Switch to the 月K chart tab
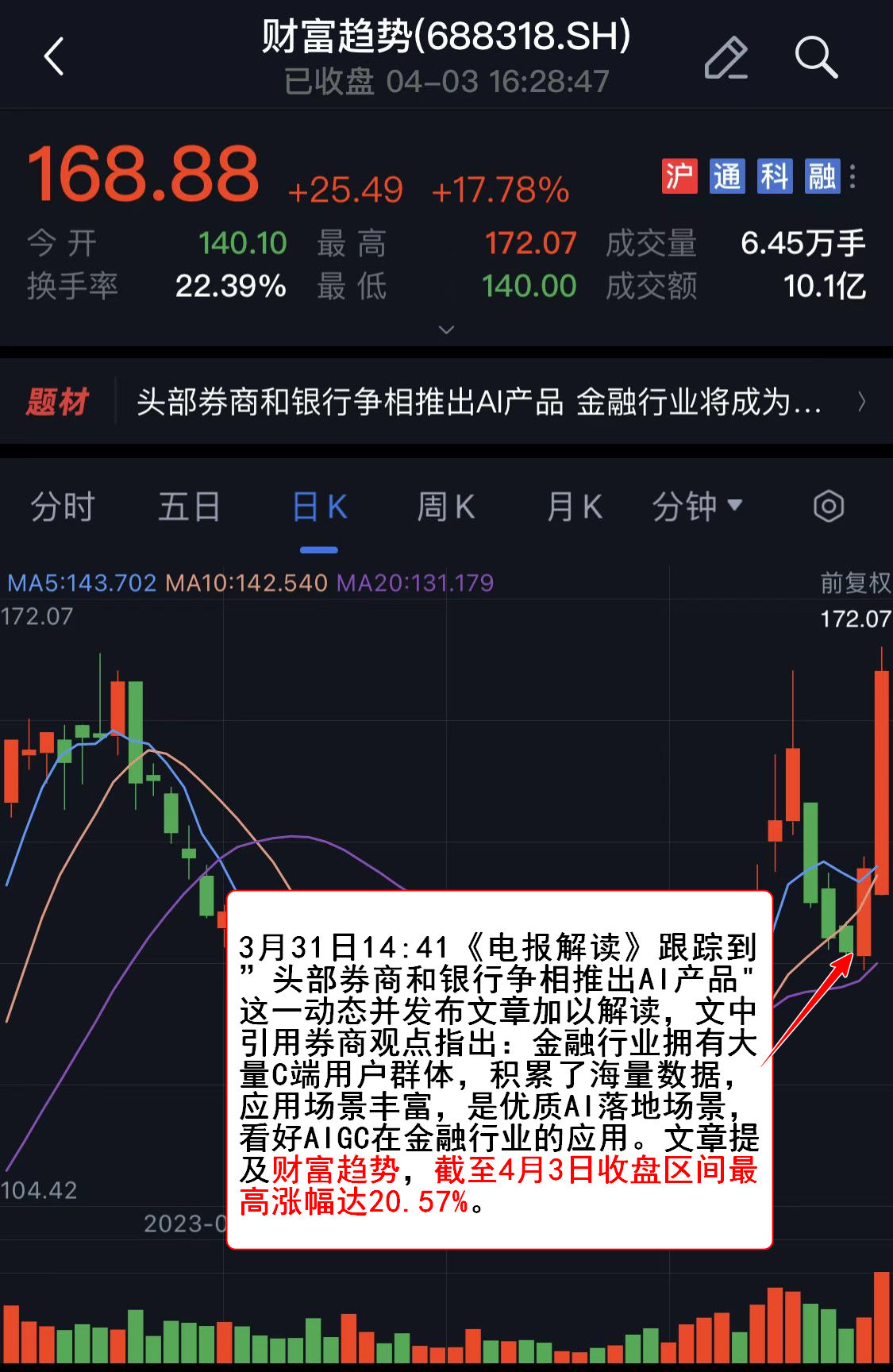893x1372 pixels. coord(575,507)
